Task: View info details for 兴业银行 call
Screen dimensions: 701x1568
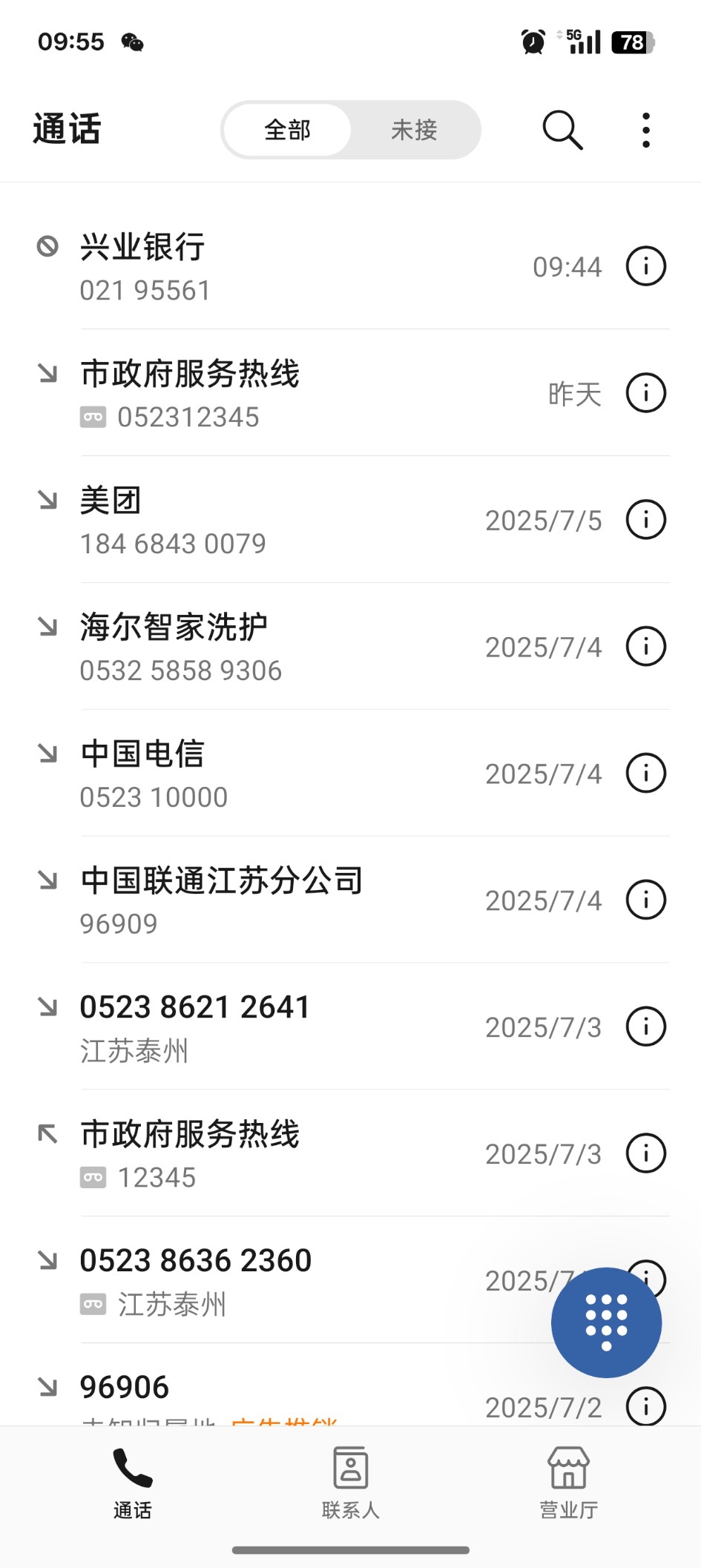Action: (x=646, y=266)
